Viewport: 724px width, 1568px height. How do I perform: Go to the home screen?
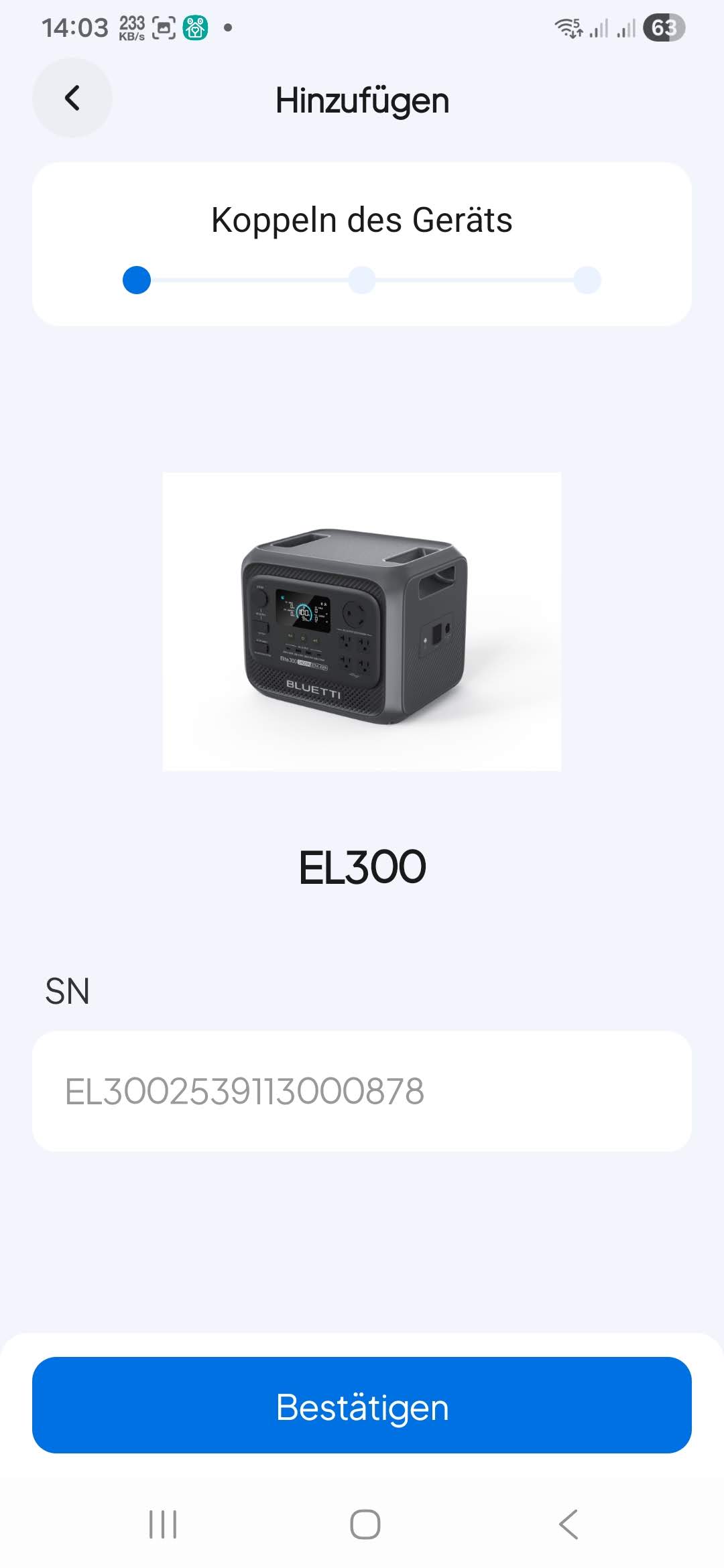[365, 1524]
